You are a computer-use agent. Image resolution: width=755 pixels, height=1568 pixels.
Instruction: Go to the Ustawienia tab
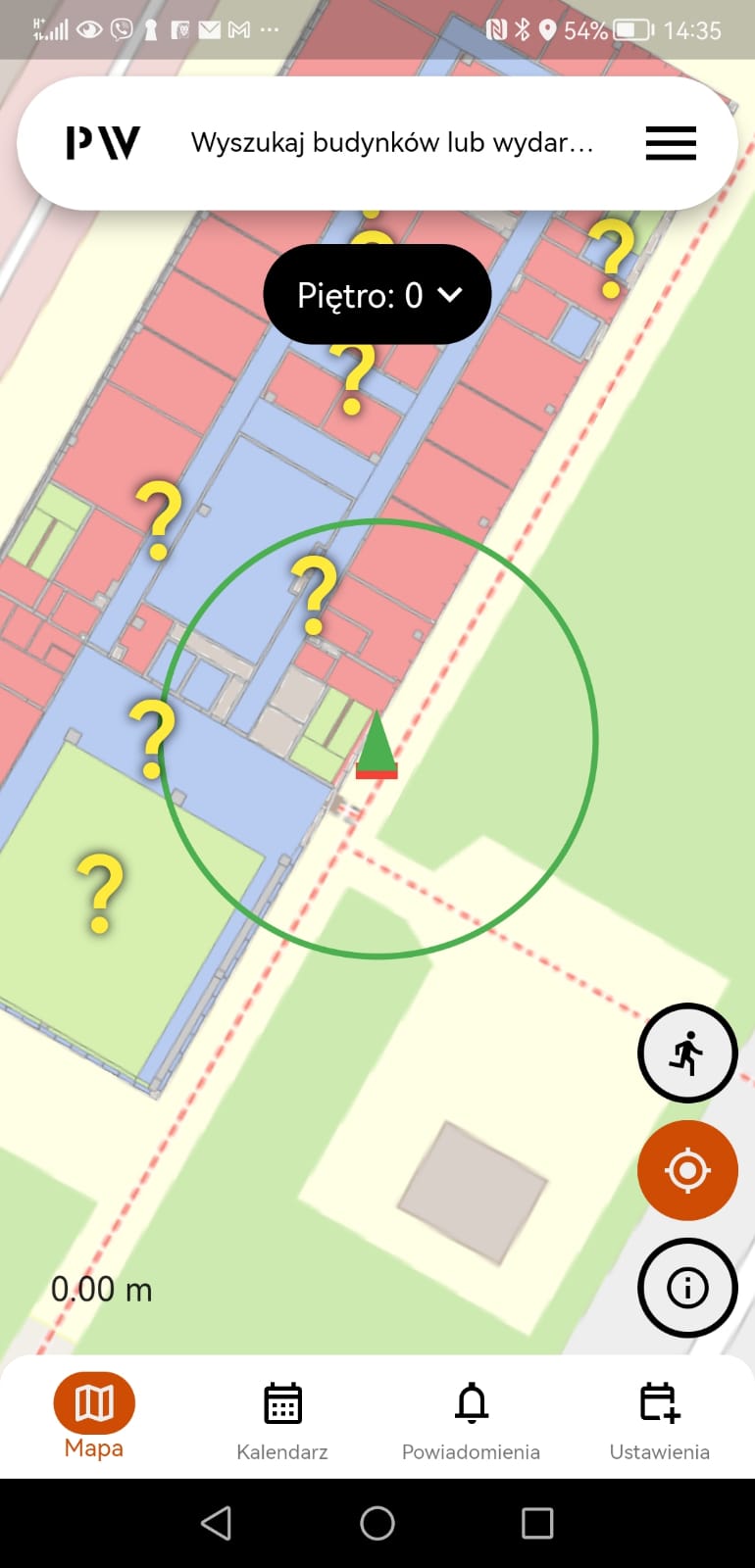pos(660,1421)
